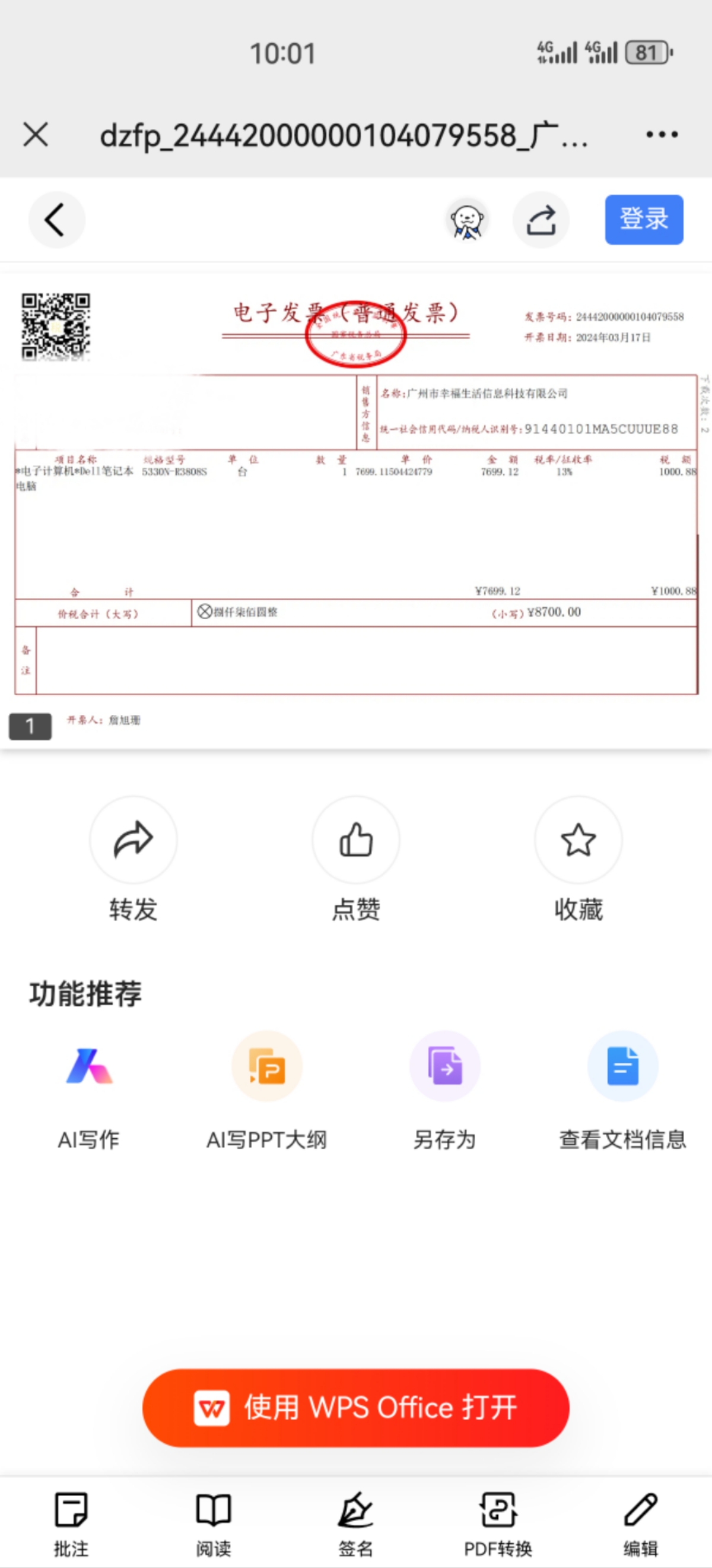Open the invoice page preview

pos(356,511)
